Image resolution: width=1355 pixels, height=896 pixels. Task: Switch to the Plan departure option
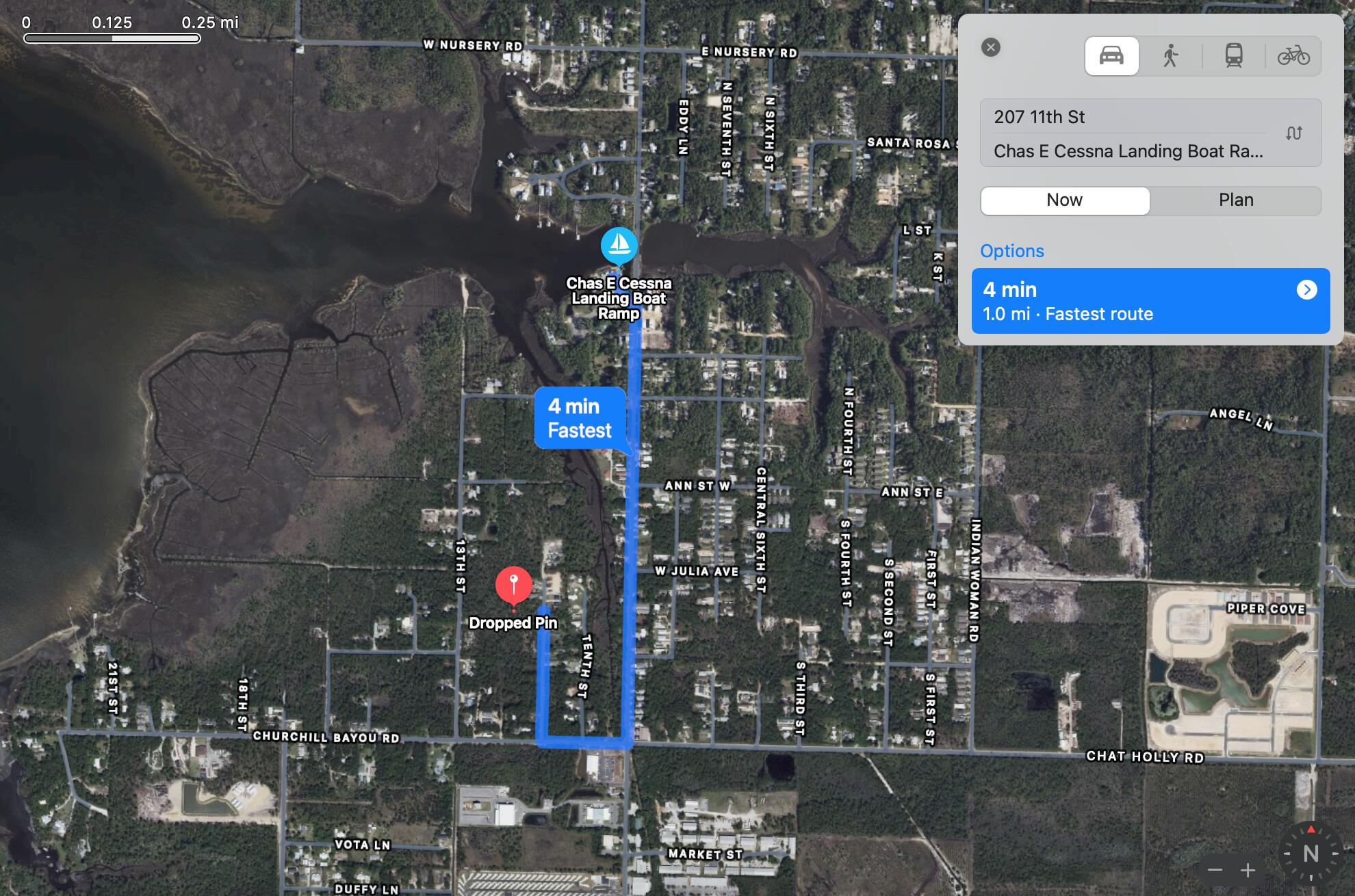1235,200
